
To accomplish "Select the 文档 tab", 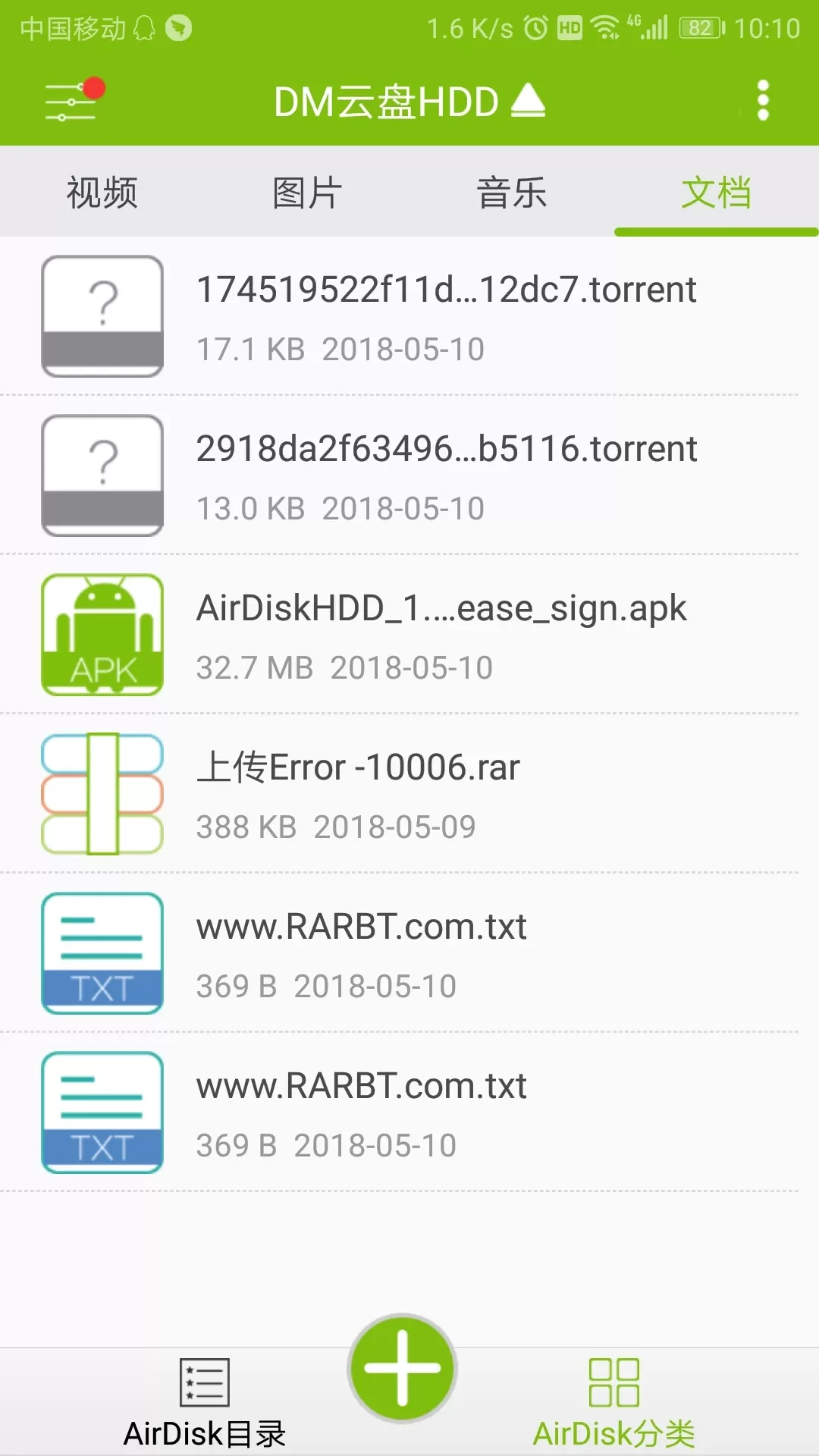I will coord(717,192).
